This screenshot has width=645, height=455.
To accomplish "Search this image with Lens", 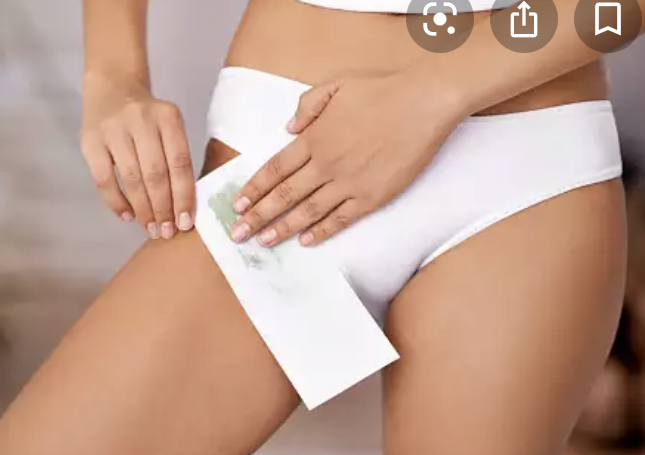I will 440,19.
